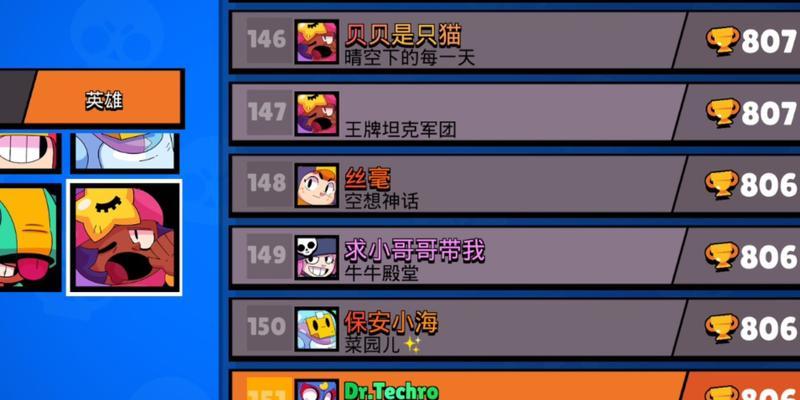Switch to the 英雄 tab

click(x=103, y=99)
